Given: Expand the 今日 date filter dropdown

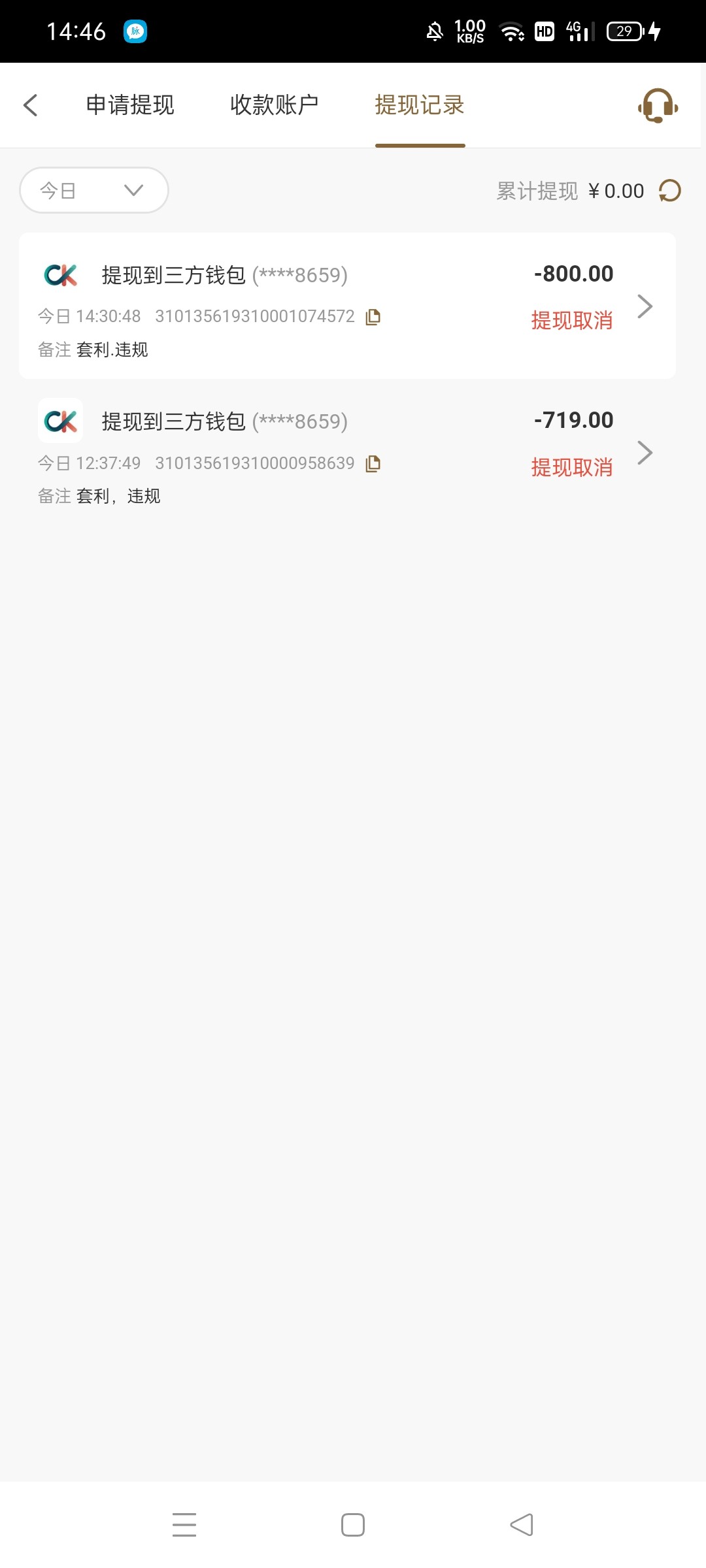Looking at the screenshot, I should pos(94,190).
